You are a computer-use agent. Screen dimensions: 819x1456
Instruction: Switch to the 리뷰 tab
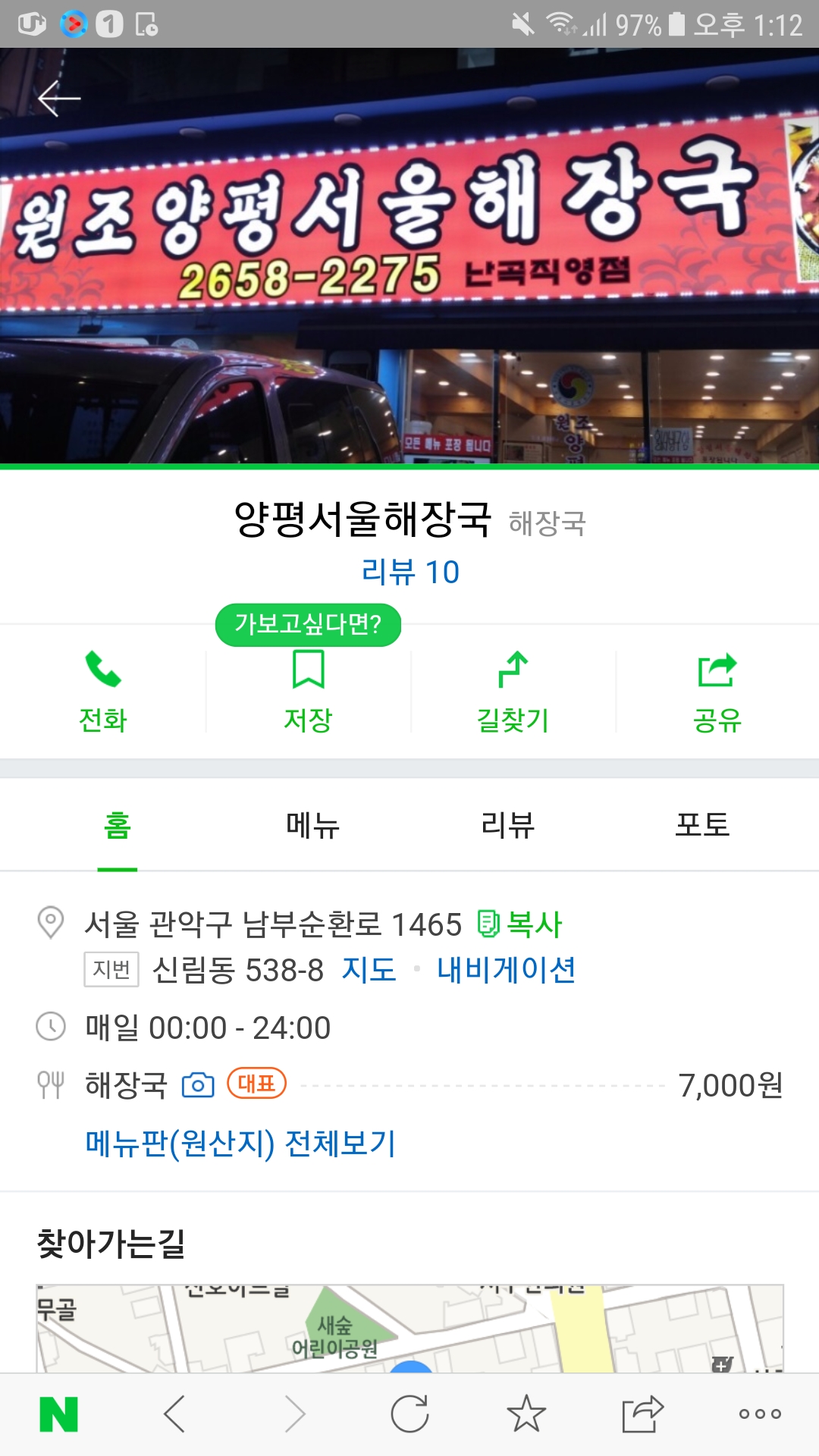tap(507, 825)
